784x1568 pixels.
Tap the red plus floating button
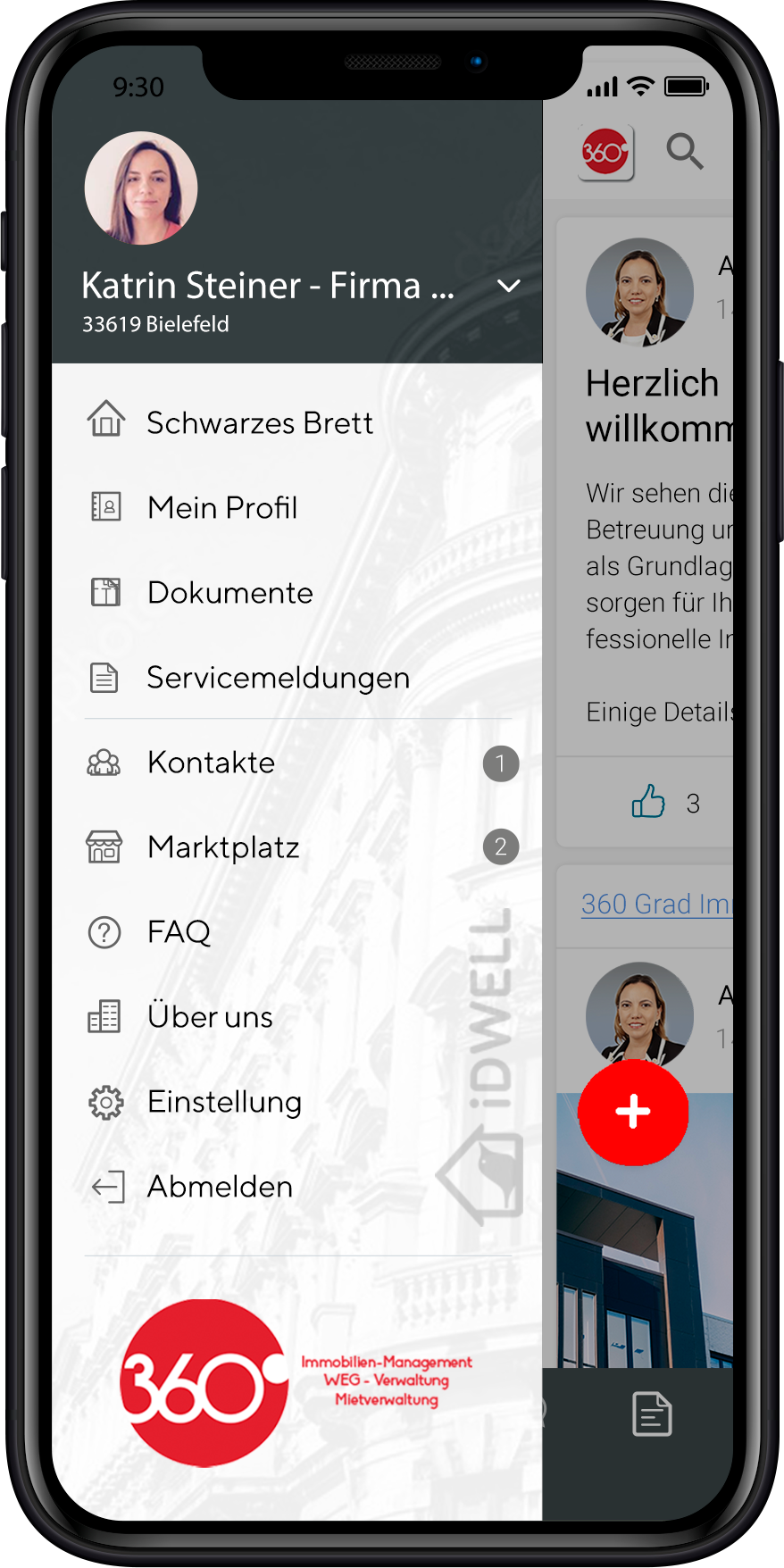[633, 1112]
